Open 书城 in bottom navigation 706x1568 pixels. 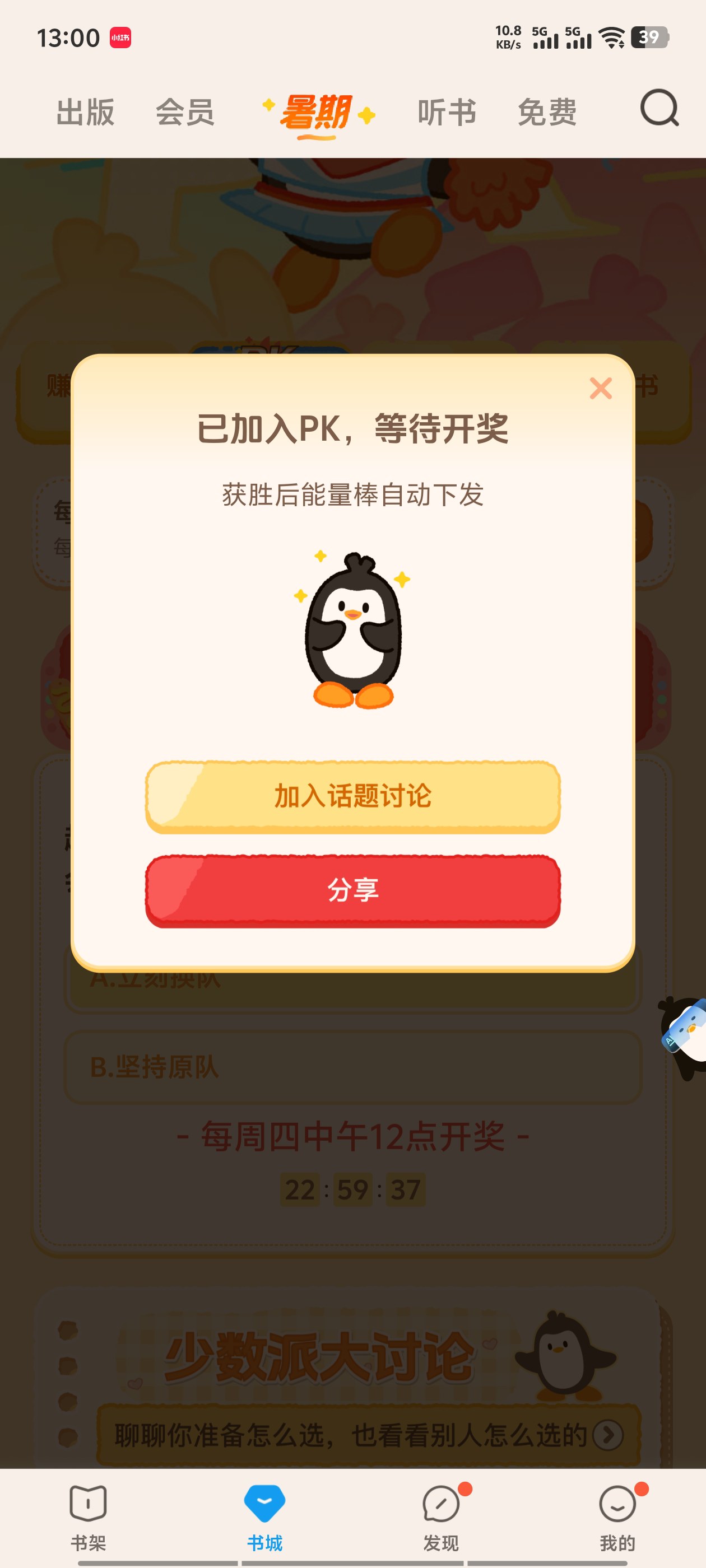[x=265, y=1518]
